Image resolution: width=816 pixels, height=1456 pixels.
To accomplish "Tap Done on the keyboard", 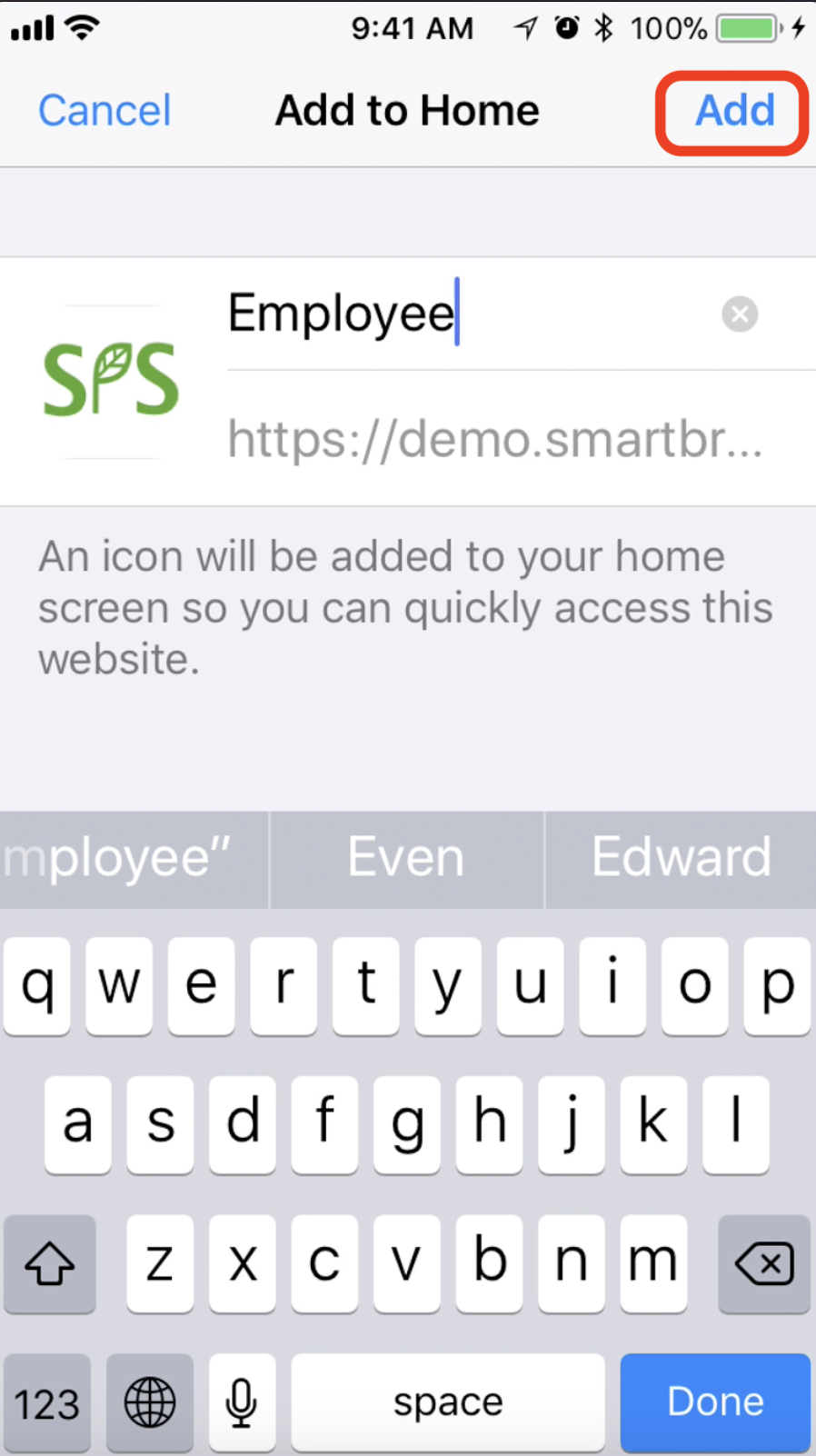I will [x=715, y=1402].
